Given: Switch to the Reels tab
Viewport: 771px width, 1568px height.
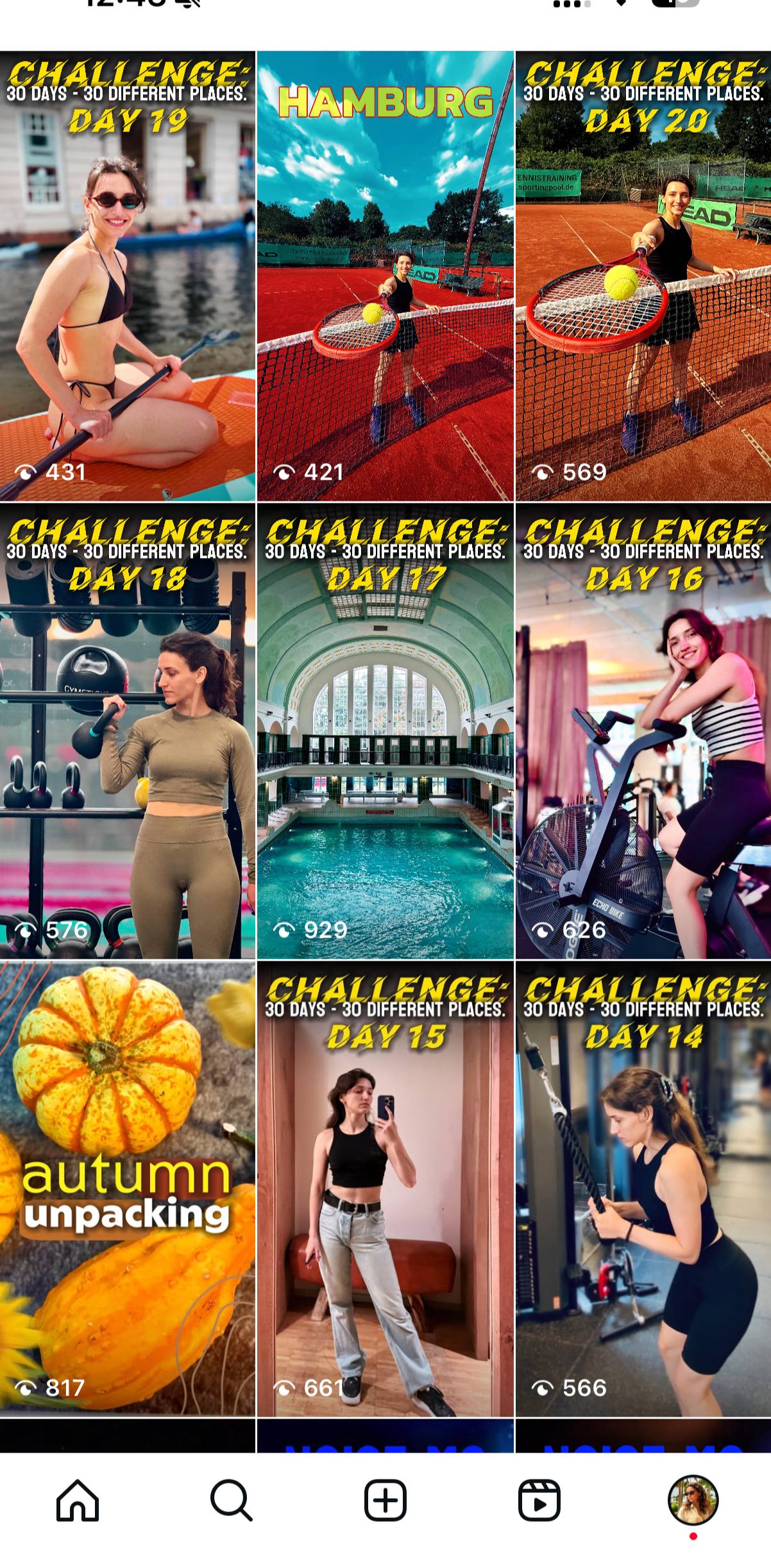Looking at the screenshot, I should point(539,1501).
